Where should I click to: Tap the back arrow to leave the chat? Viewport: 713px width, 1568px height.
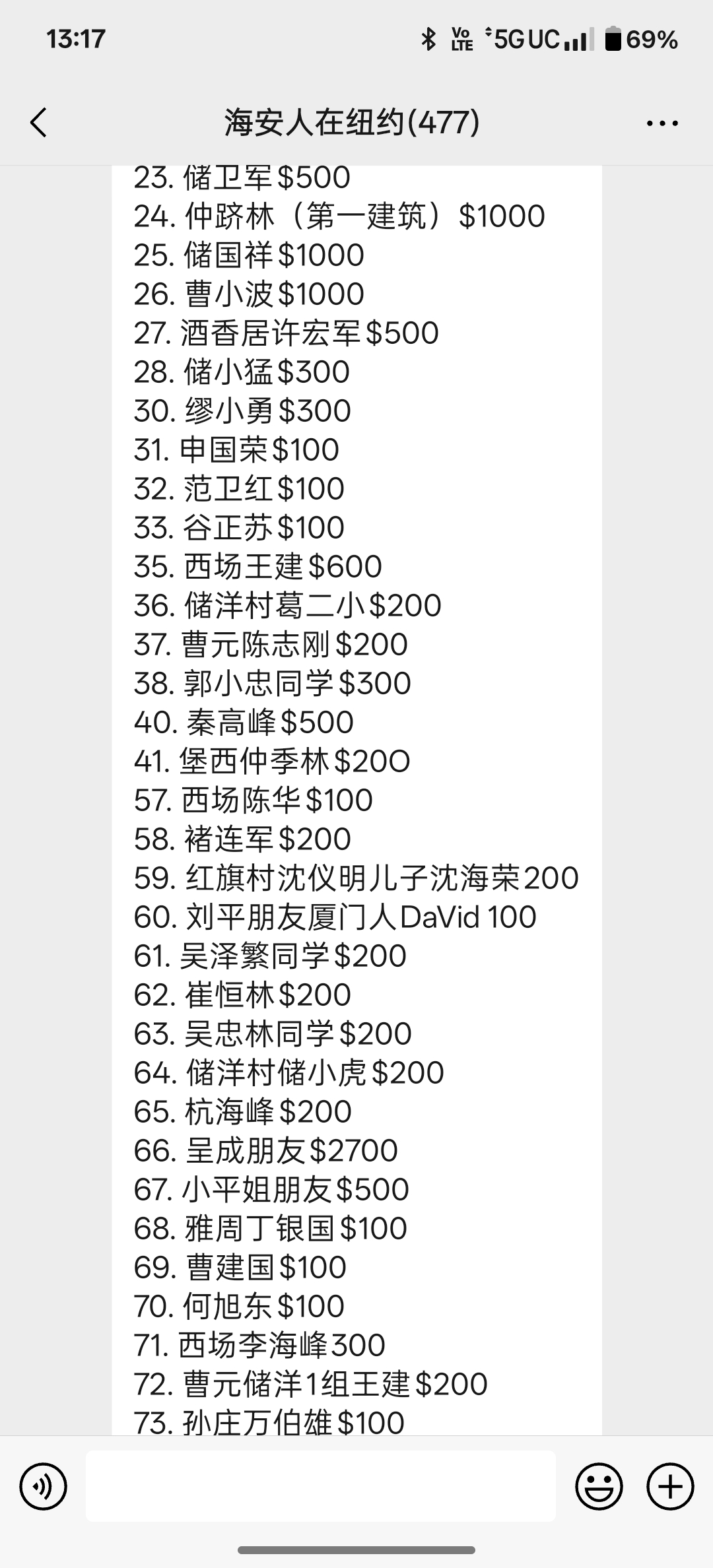click(x=38, y=122)
